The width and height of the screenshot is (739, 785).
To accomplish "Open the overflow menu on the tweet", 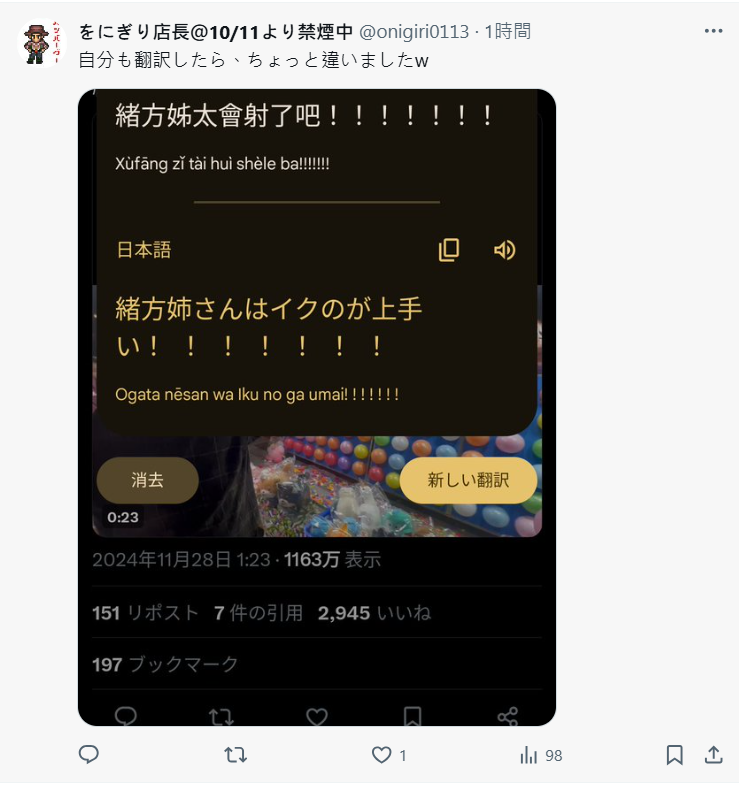I will 712,31.
